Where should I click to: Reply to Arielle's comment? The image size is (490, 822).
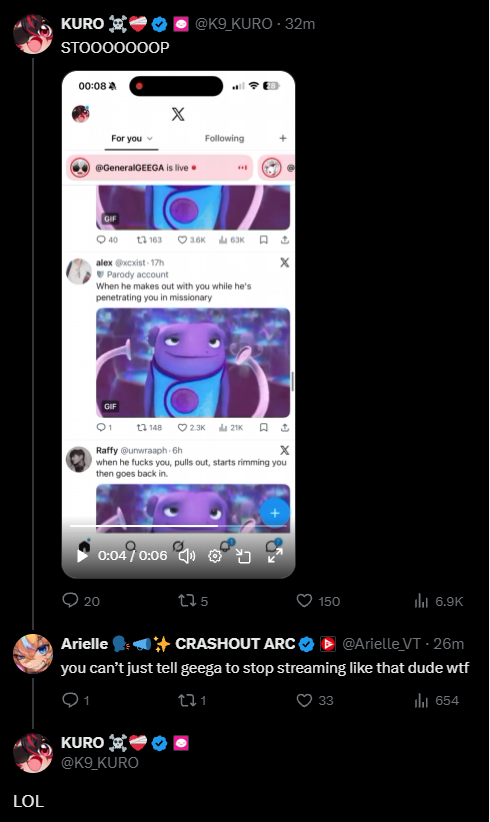pos(75,700)
